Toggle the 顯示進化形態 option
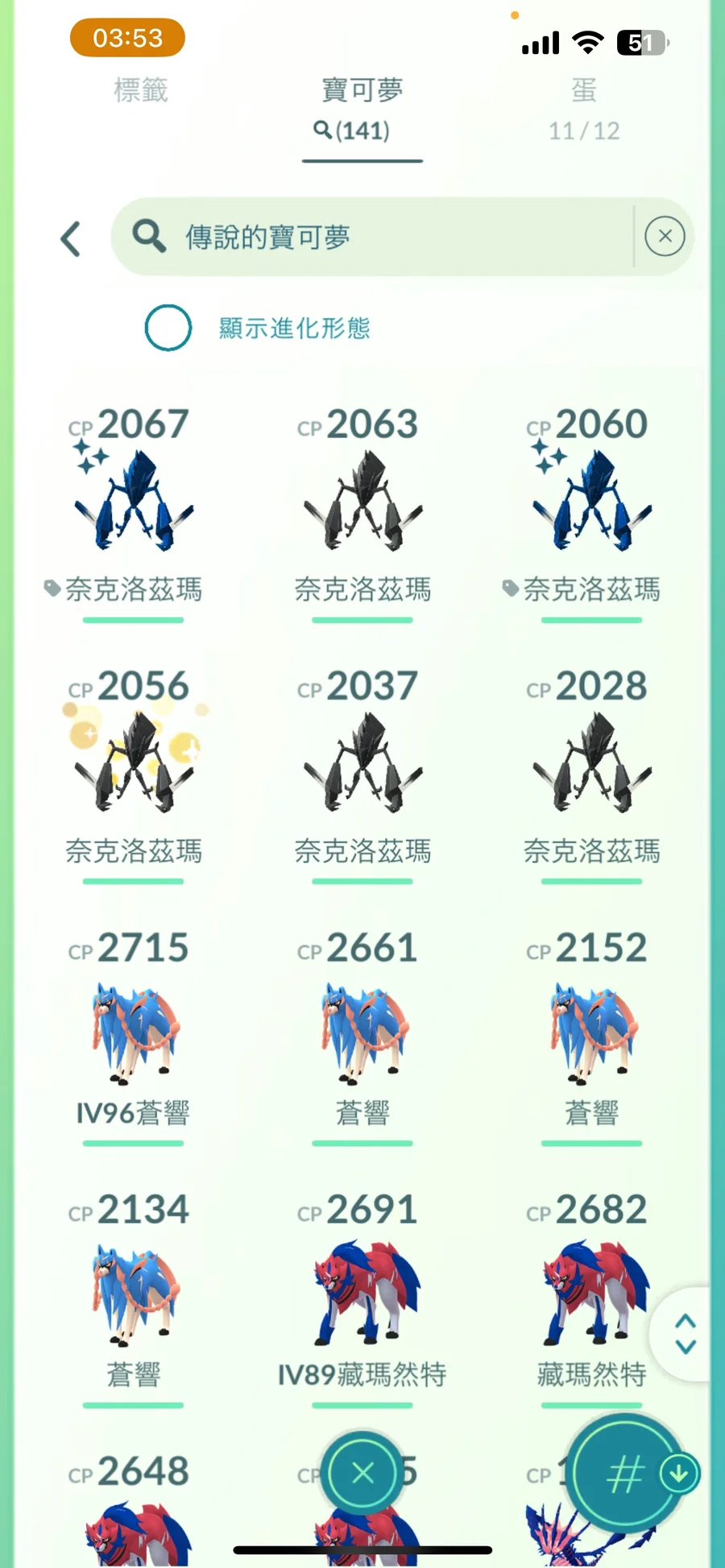The height and width of the screenshot is (1568, 725). pos(168,328)
